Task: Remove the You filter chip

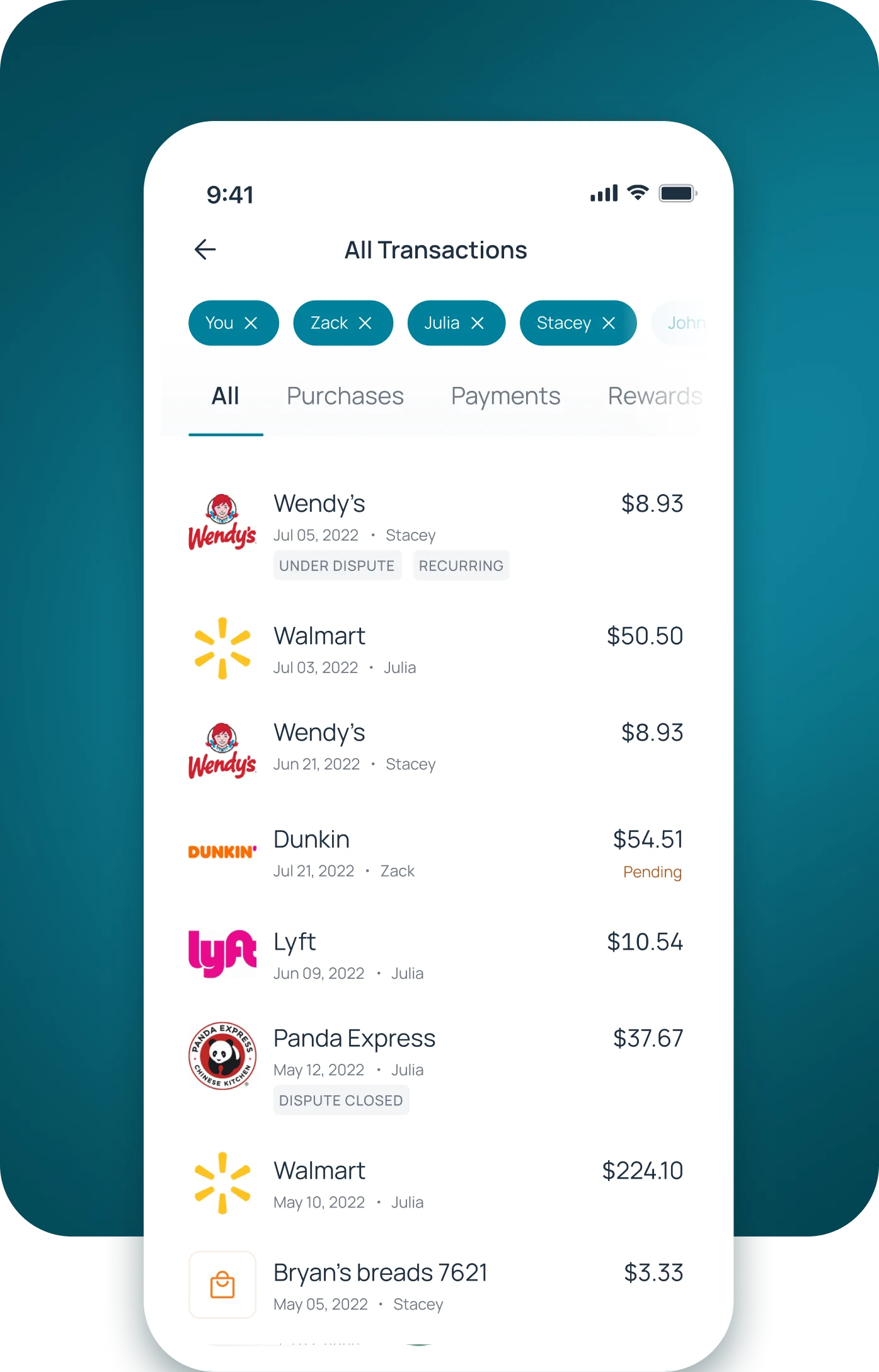Action: click(x=251, y=323)
